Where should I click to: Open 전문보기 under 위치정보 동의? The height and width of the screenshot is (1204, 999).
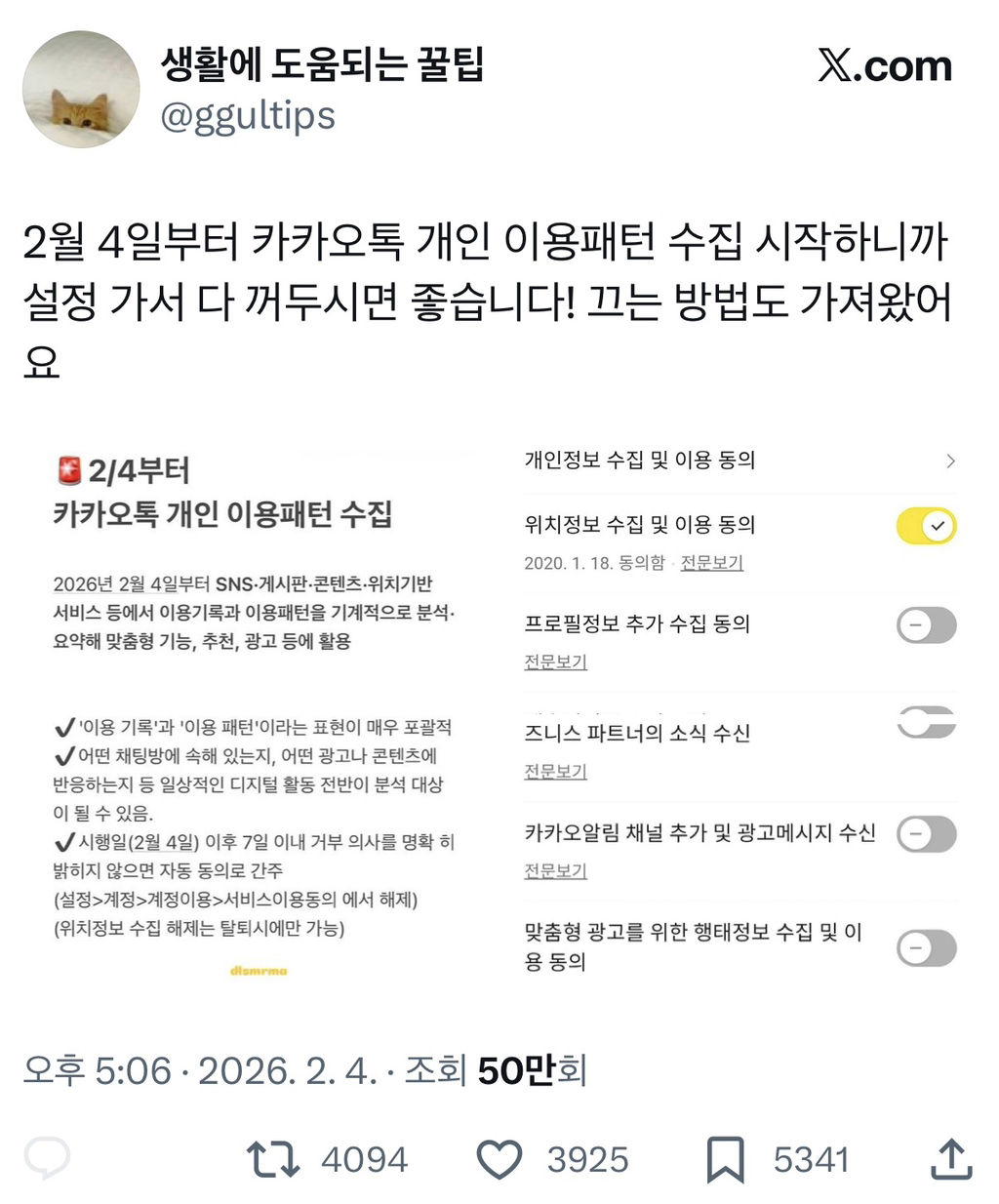coord(711,563)
